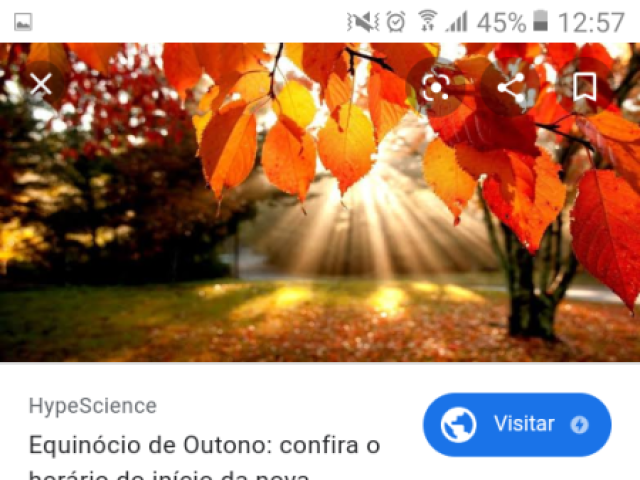640x480 pixels.
Task: Search this image with Lens
Action: [x=435, y=87]
